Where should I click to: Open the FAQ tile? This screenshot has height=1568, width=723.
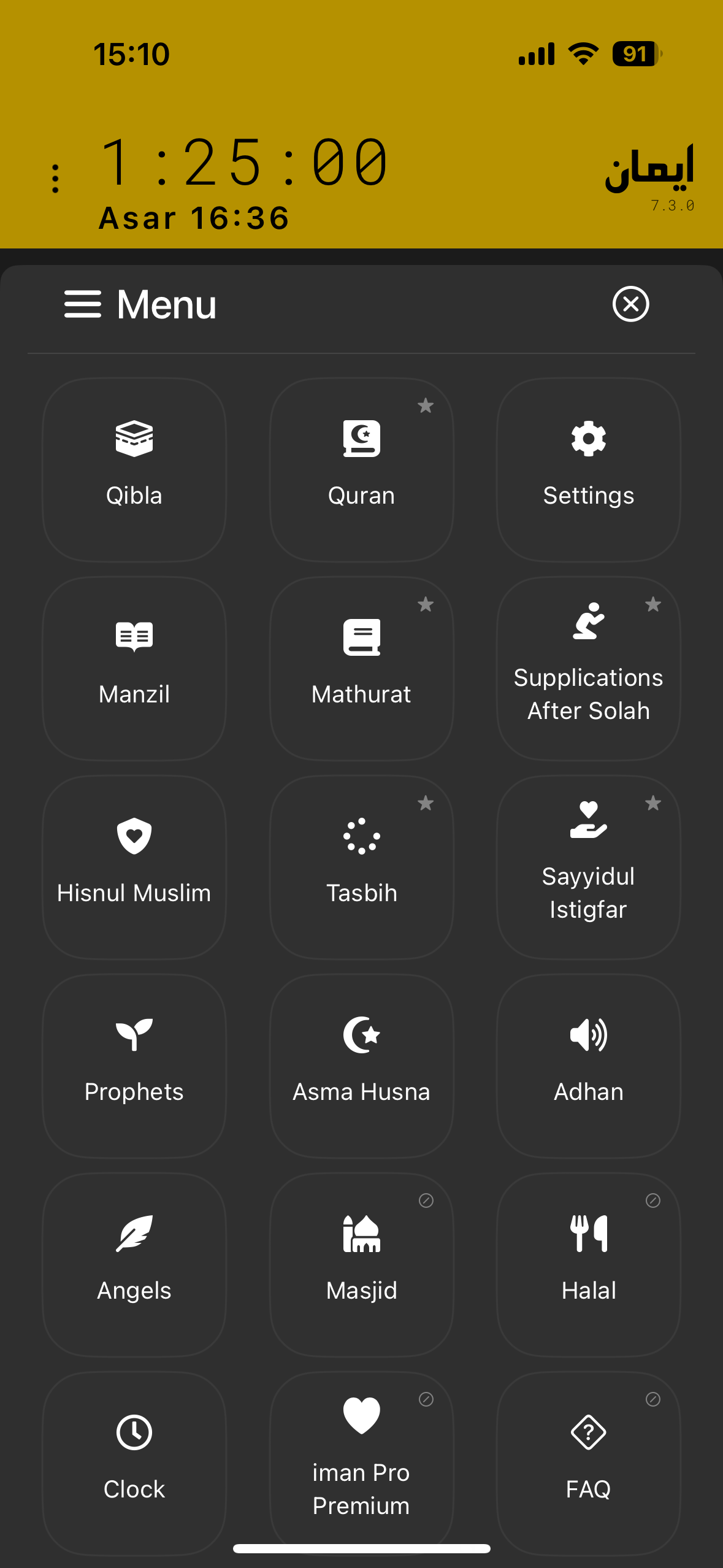588,1463
